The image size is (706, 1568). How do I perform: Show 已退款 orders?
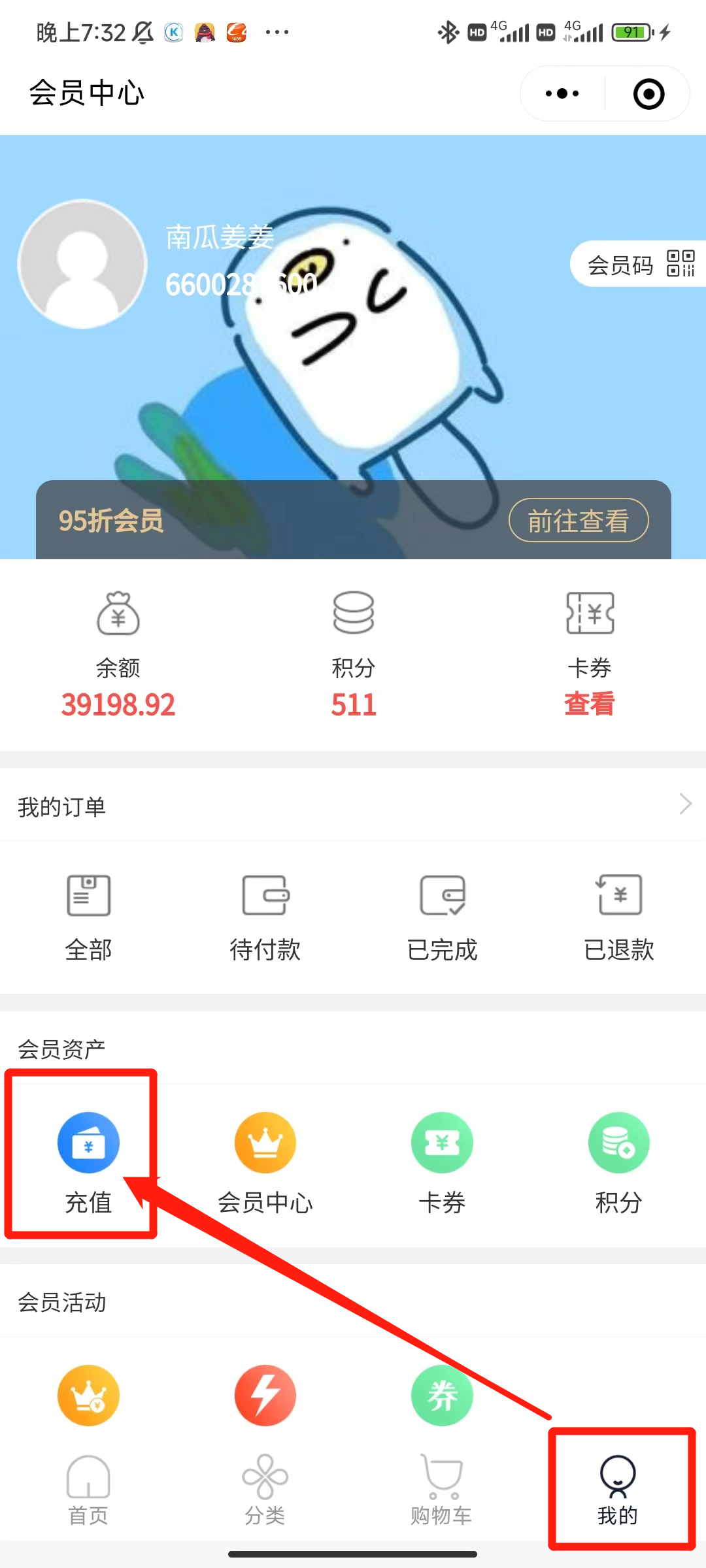[619, 916]
